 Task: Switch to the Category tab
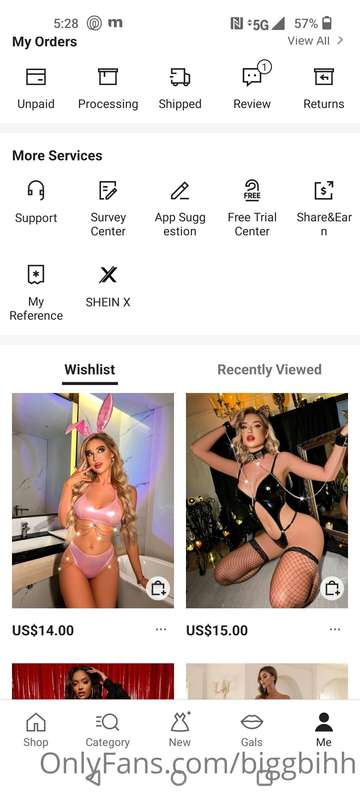pyautogui.click(x=108, y=730)
